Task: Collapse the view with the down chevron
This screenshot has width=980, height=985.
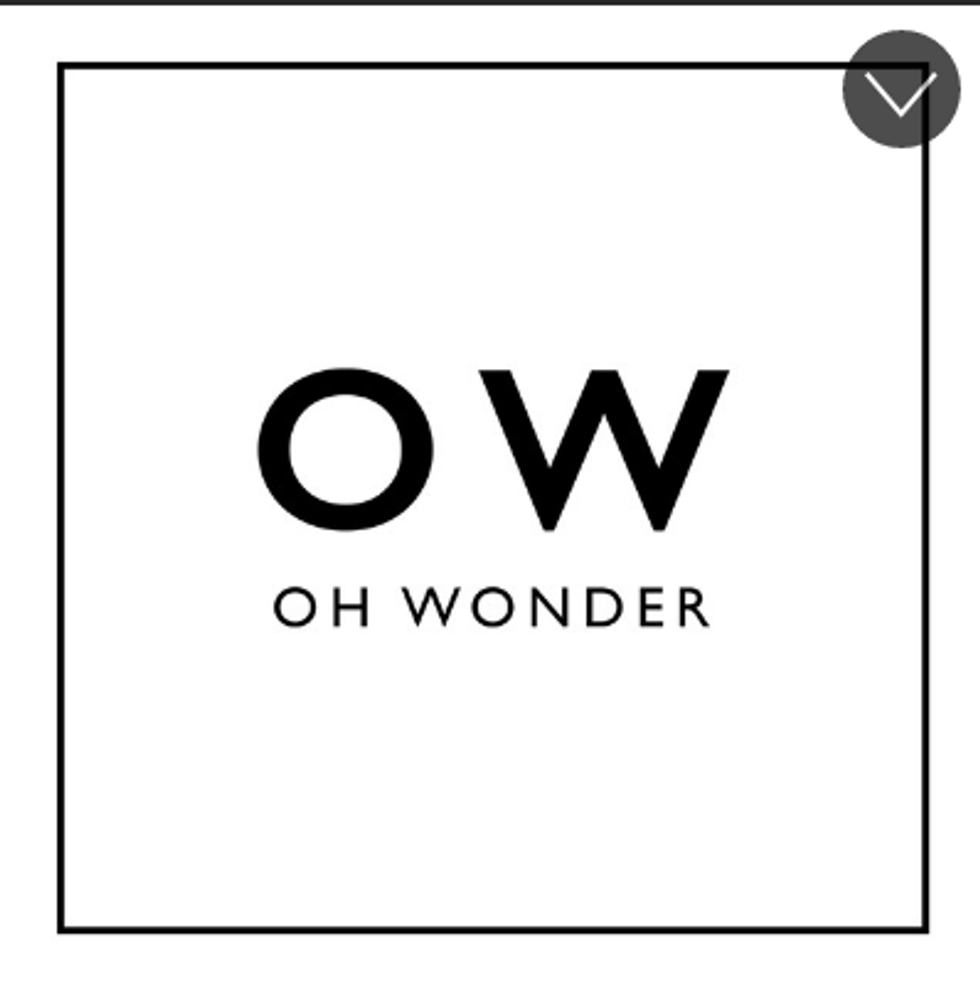Action: [901, 90]
